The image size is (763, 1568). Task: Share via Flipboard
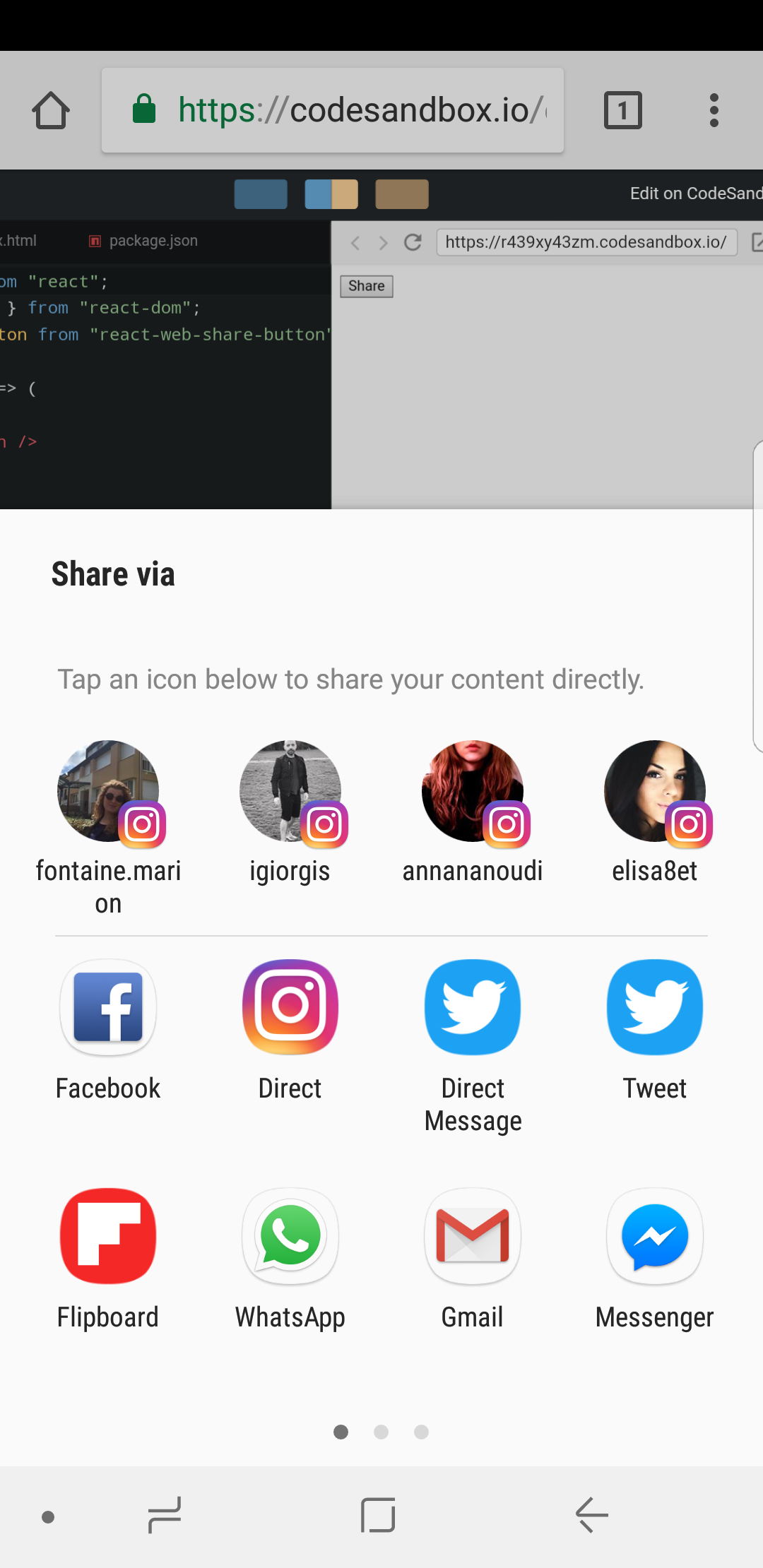click(108, 1259)
